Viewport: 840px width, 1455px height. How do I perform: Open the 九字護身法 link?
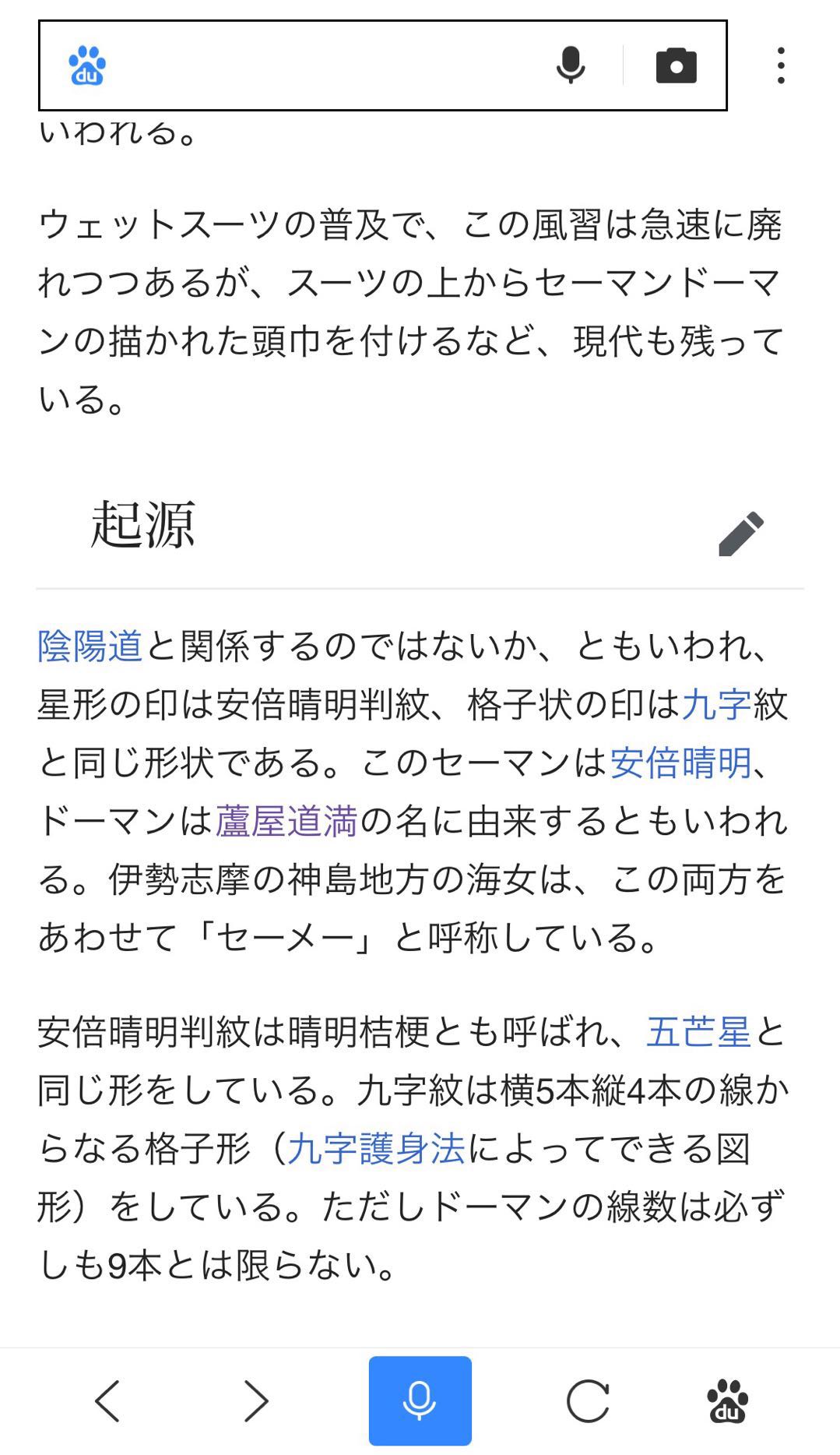click(x=376, y=1150)
